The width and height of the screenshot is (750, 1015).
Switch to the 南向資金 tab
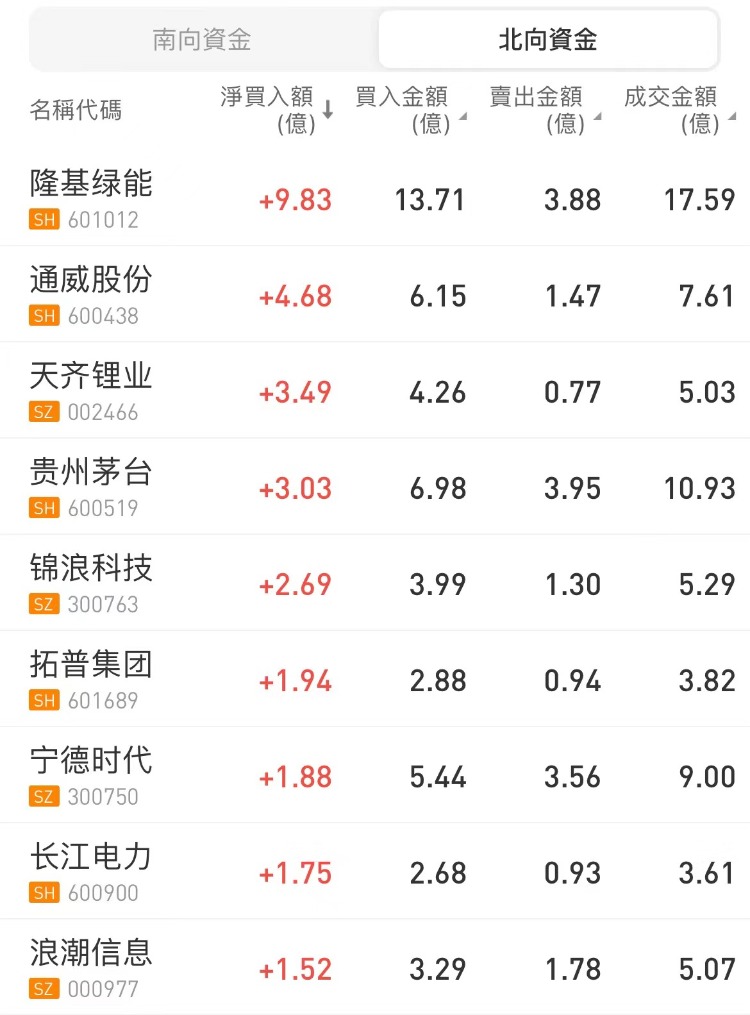pyautogui.click(x=202, y=40)
